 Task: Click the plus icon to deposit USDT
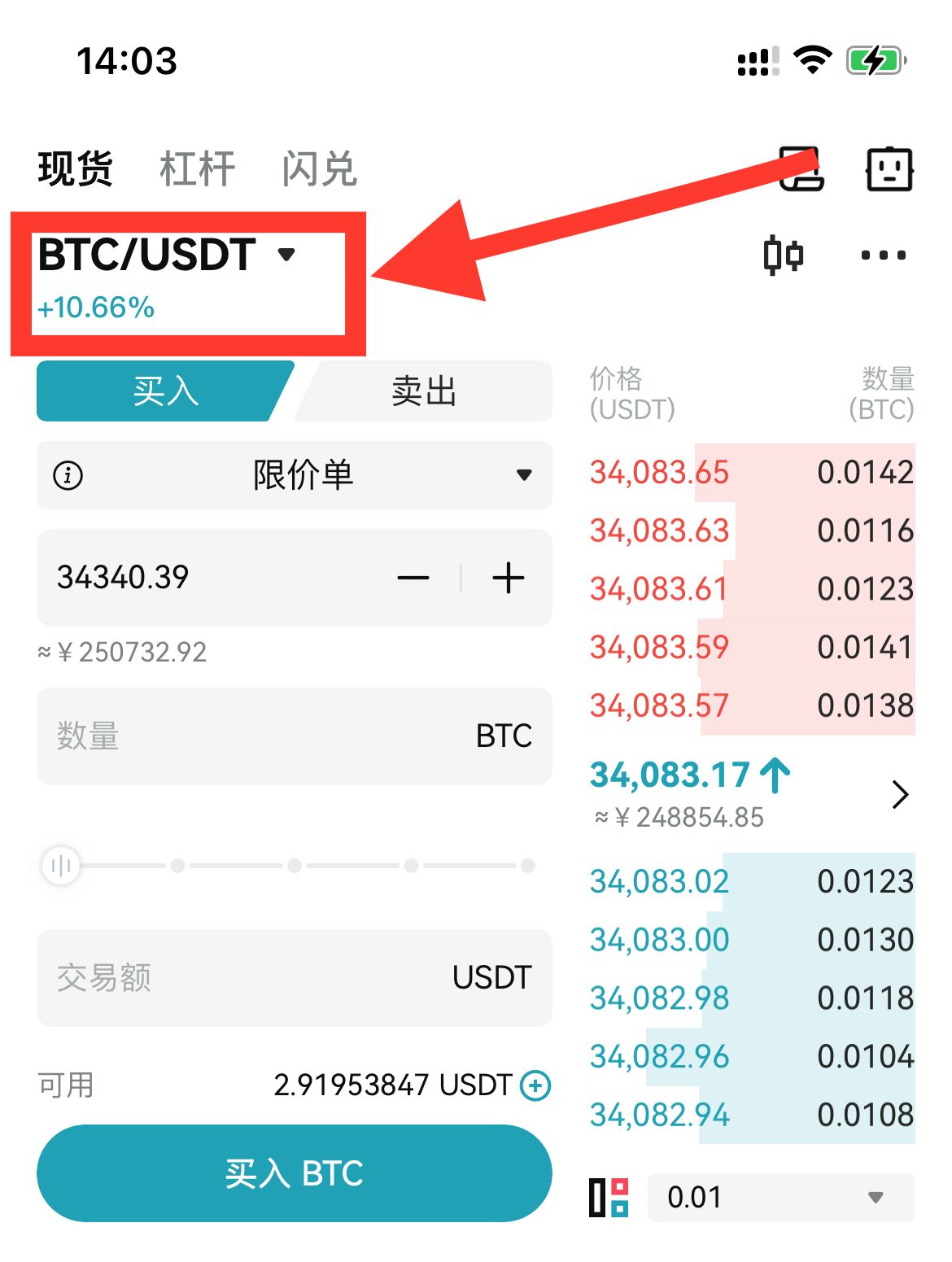[536, 1085]
